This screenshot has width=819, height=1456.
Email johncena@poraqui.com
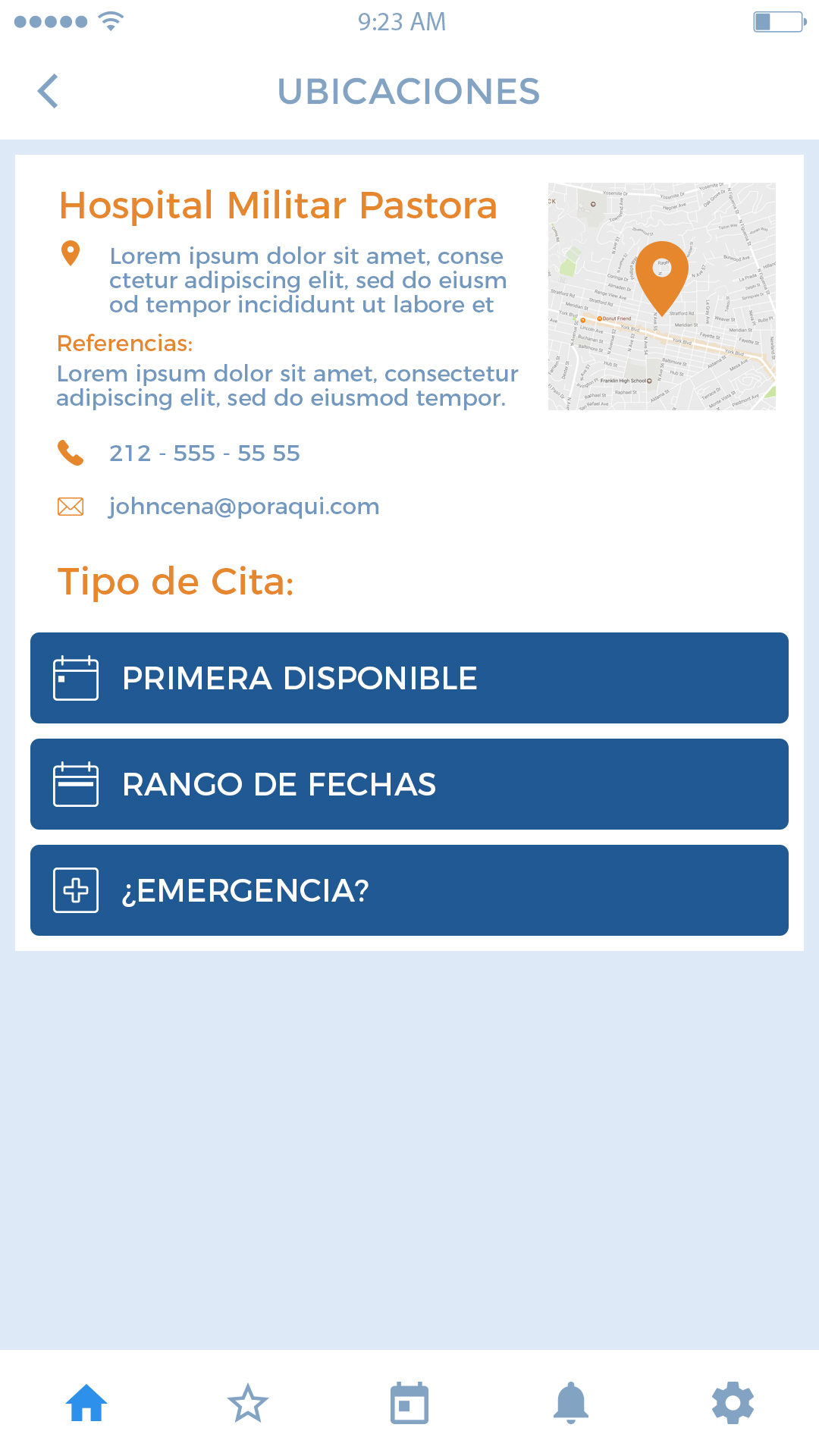[x=243, y=507]
